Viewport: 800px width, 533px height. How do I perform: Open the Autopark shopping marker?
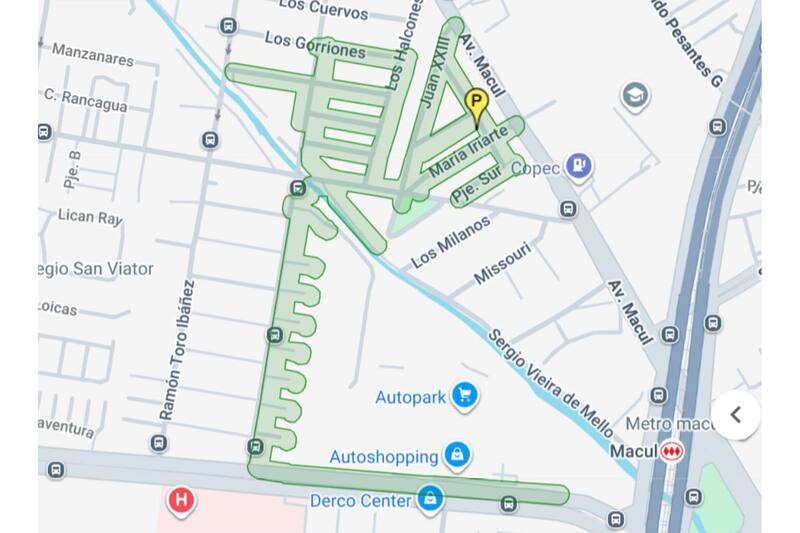coord(463,396)
